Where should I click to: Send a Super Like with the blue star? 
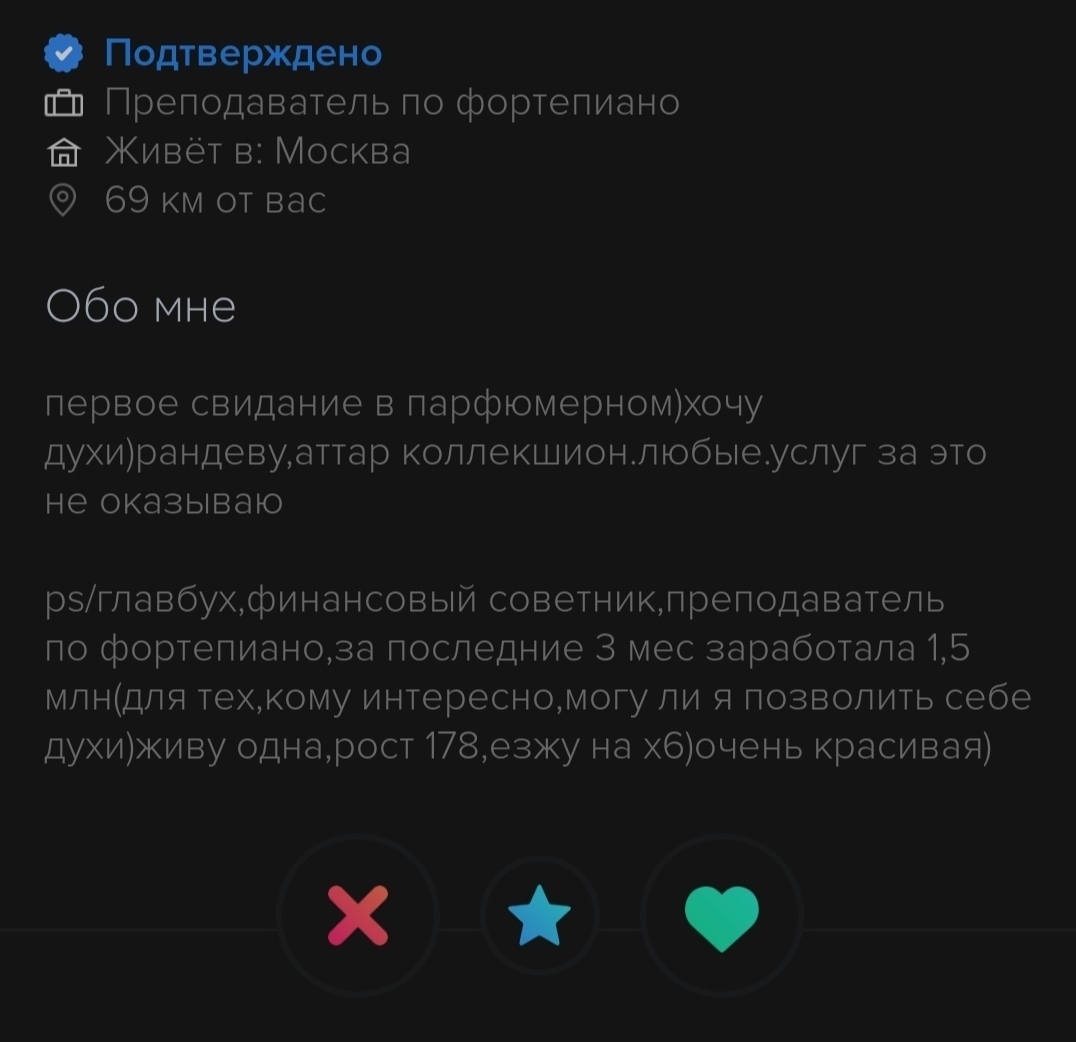point(540,917)
